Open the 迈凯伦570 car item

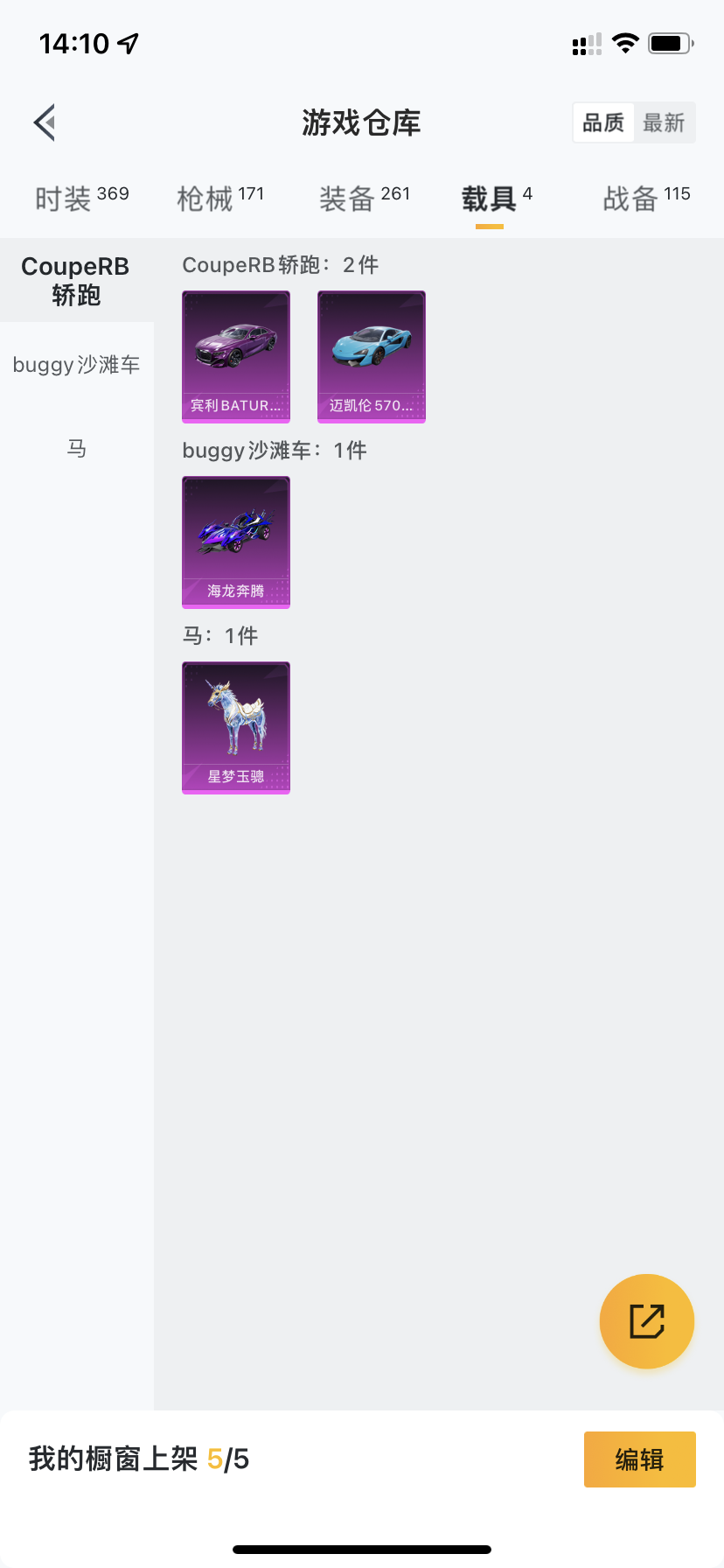click(372, 356)
